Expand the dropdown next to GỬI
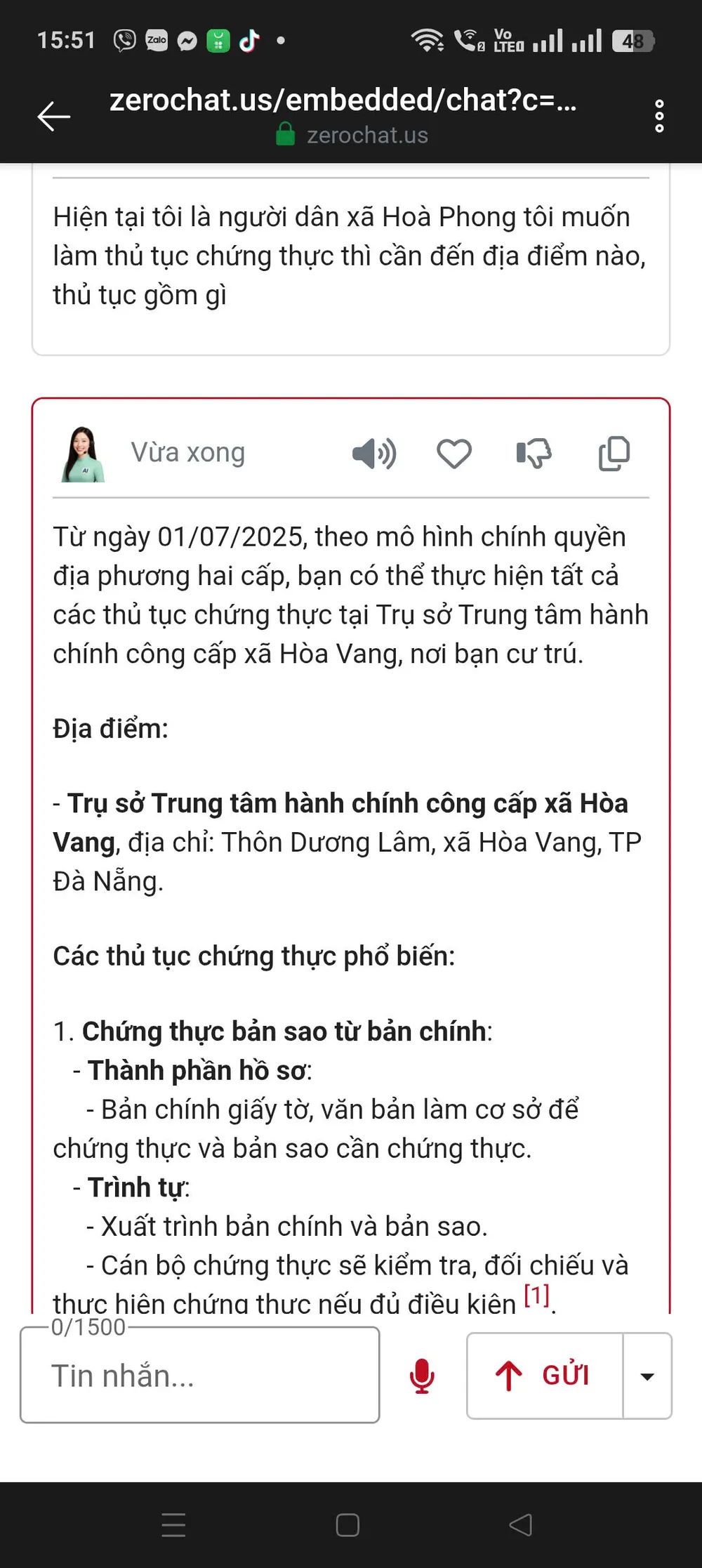This screenshot has width=702, height=1568. point(647,1376)
